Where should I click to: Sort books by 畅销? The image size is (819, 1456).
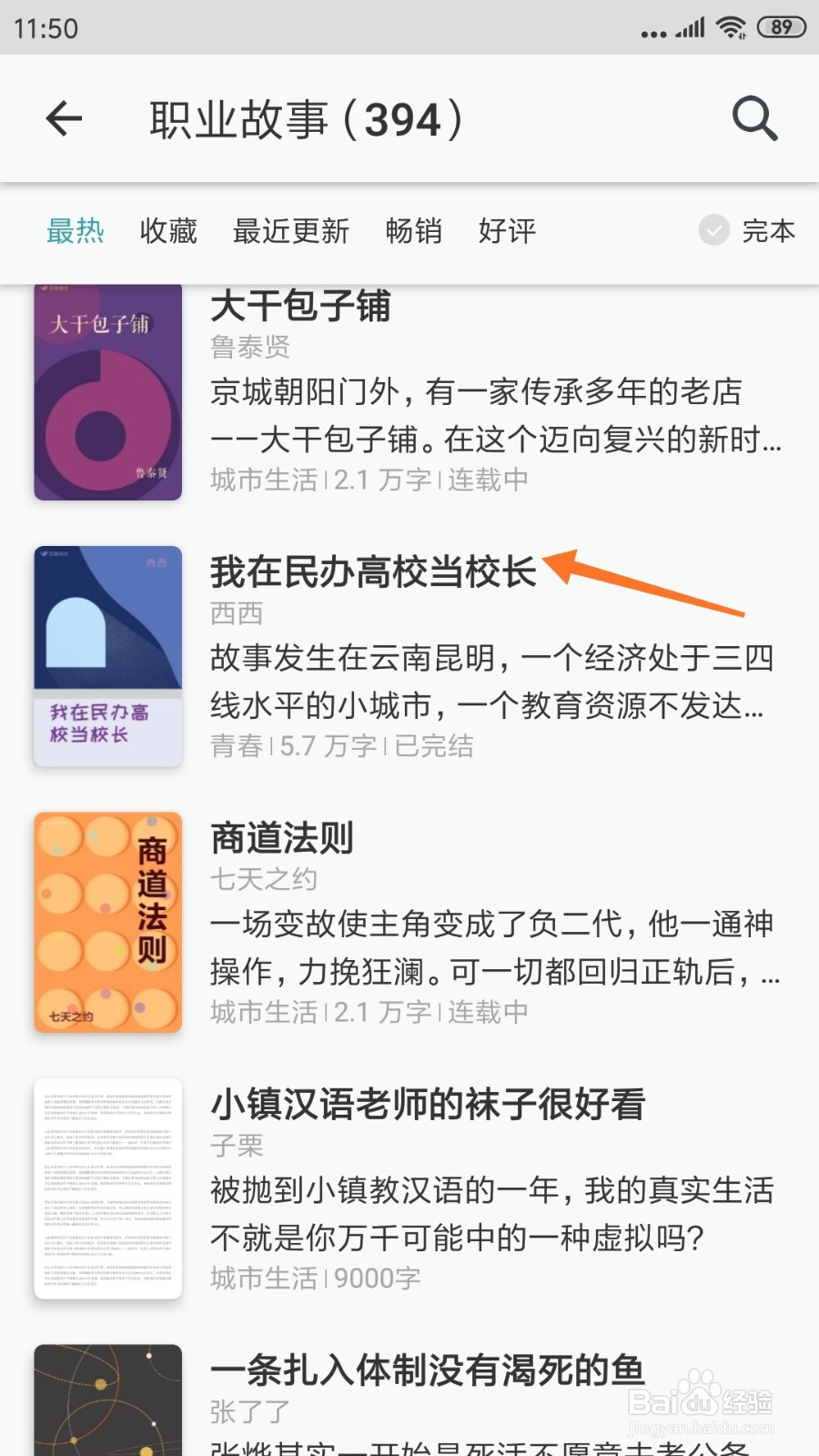click(x=413, y=231)
